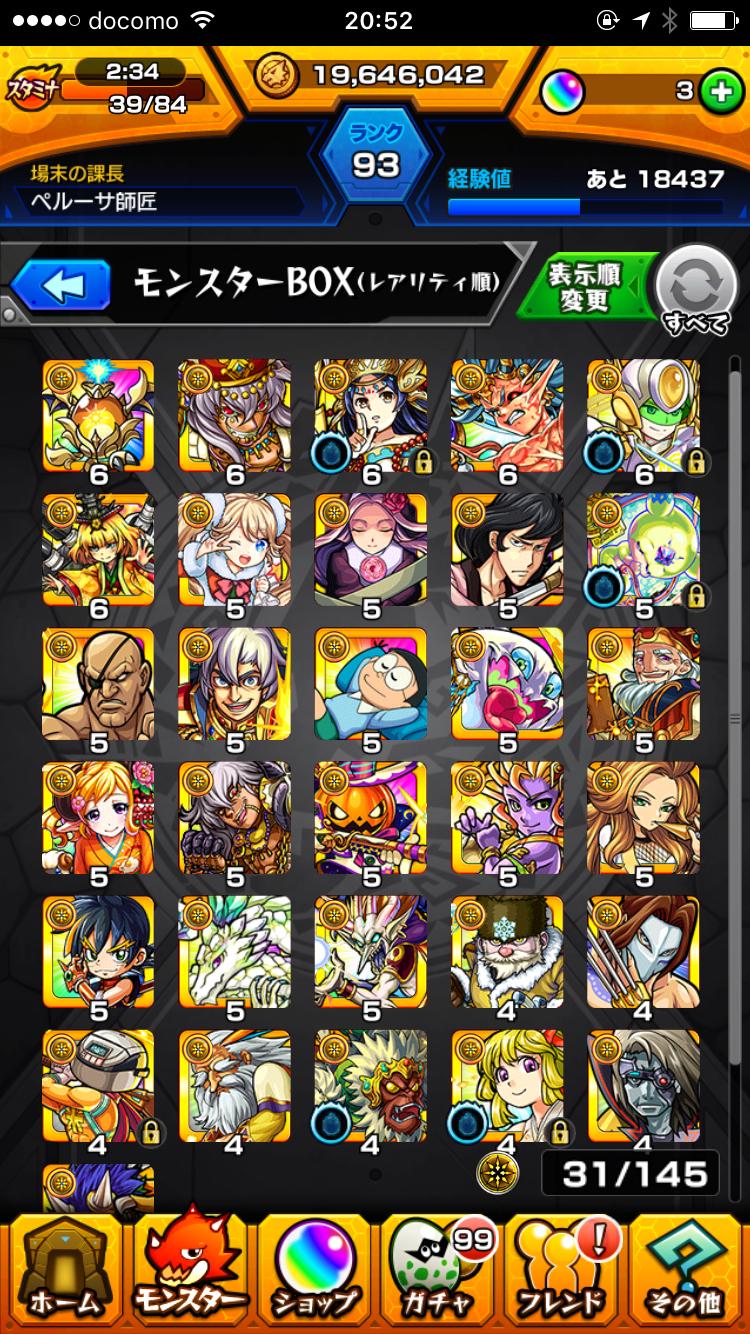The height and width of the screenshot is (1334, 750).
Task: Choose the winking blonde girl monster
Action: 234,549
